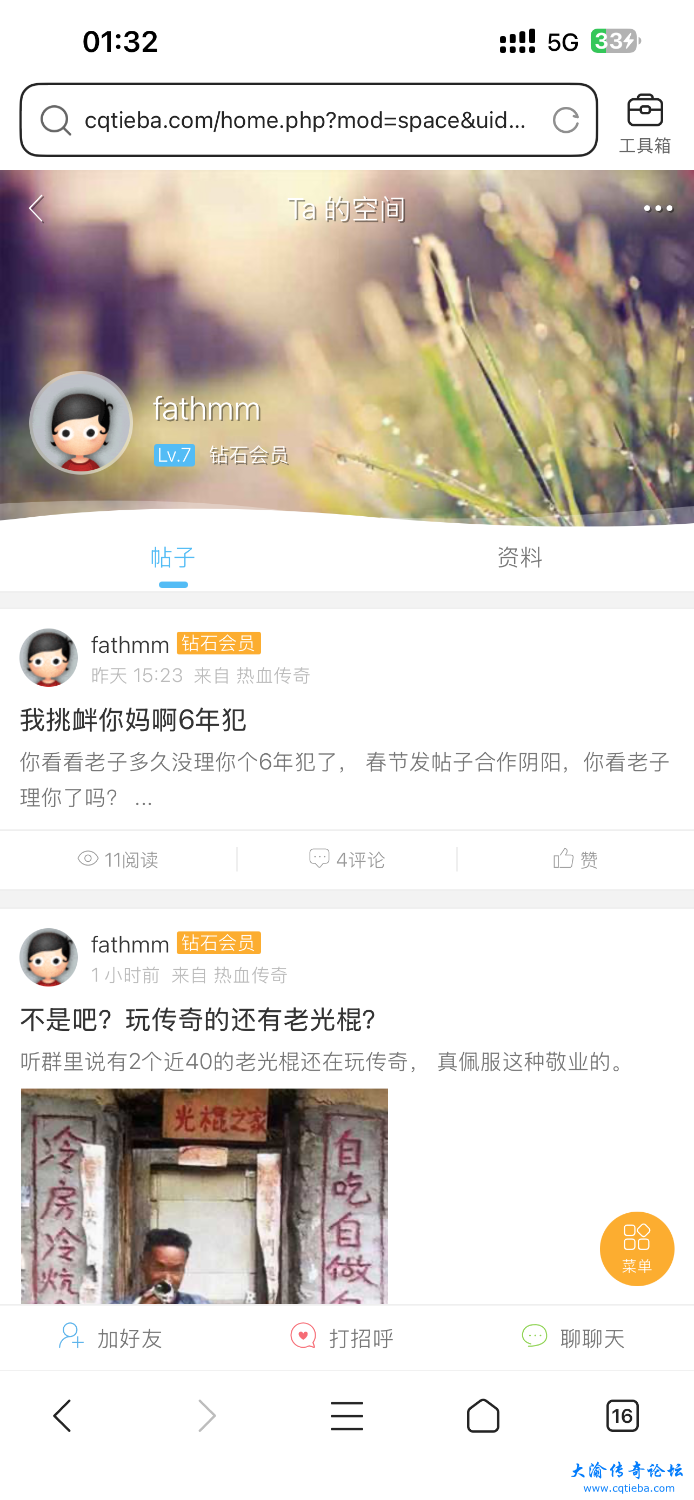
Task: Open the browser hamburger menu
Action: tap(347, 1415)
